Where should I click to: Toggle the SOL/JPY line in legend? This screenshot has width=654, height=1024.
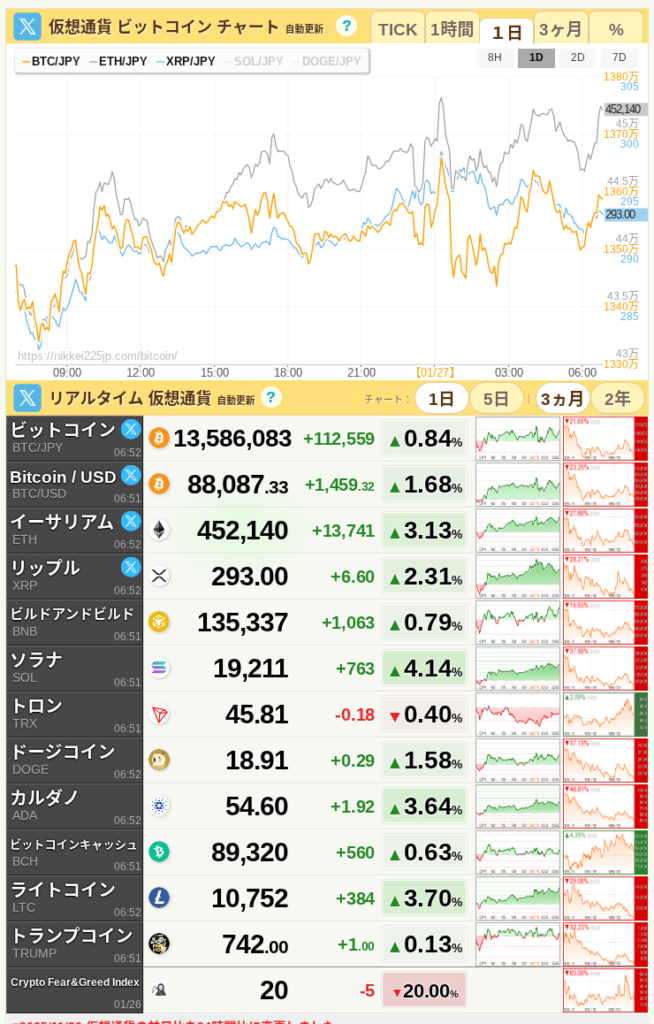[x=257, y=61]
